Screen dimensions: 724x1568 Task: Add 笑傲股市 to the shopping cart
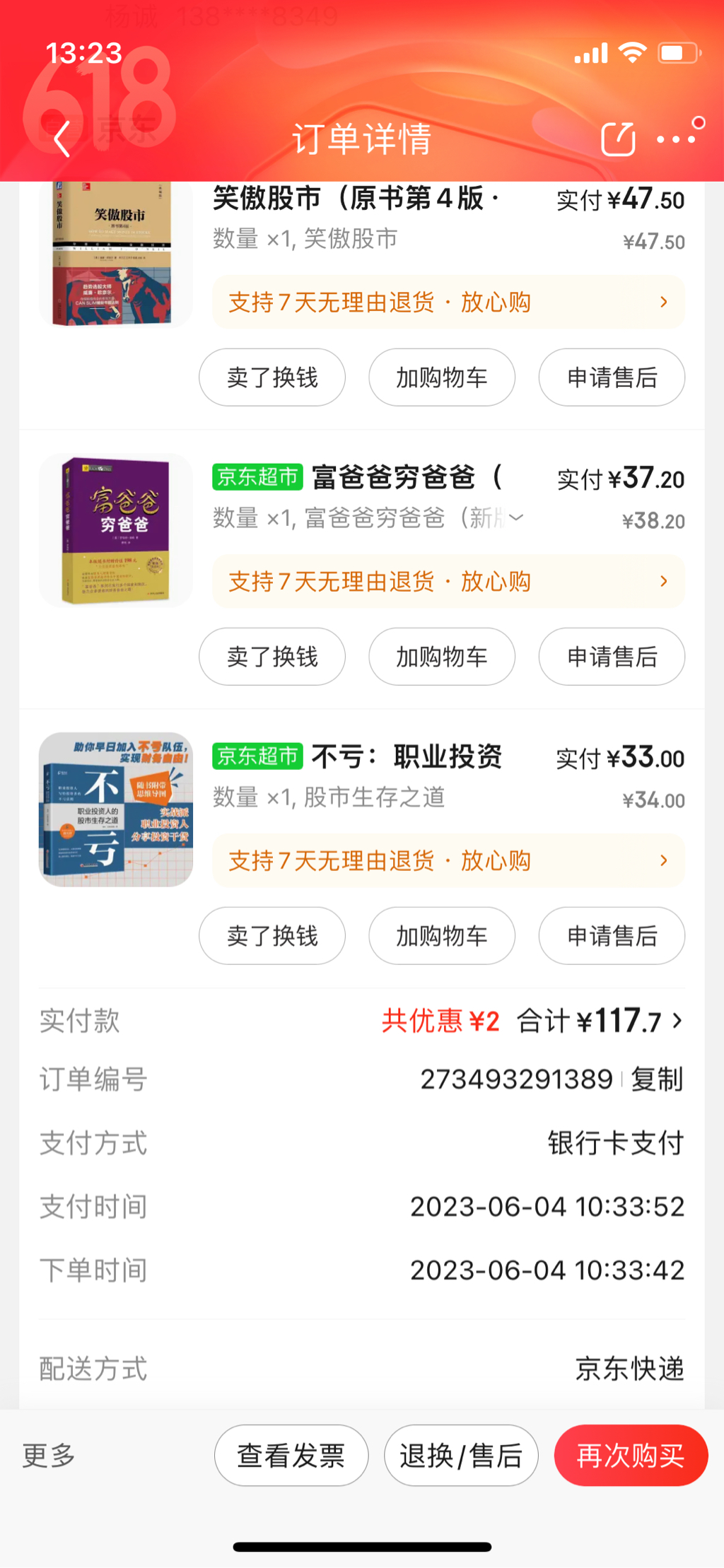pos(442,378)
